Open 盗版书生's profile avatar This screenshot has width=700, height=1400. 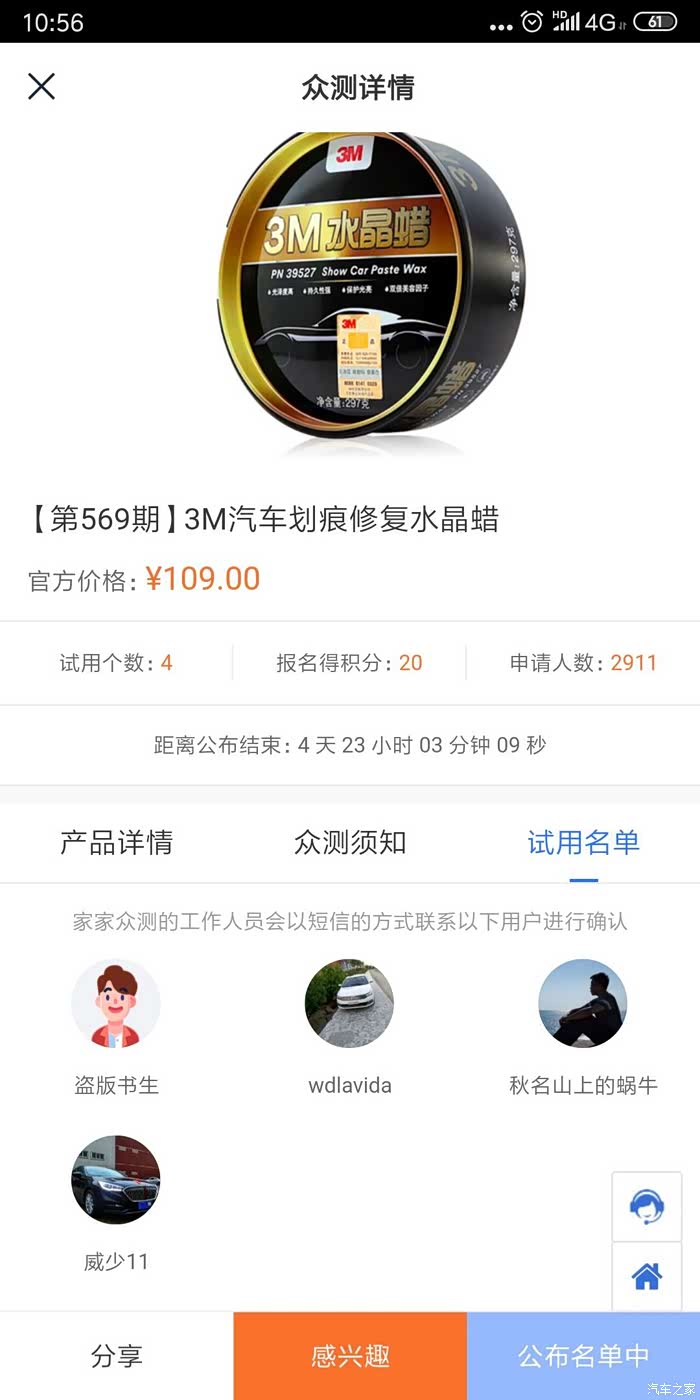point(116,1004)
